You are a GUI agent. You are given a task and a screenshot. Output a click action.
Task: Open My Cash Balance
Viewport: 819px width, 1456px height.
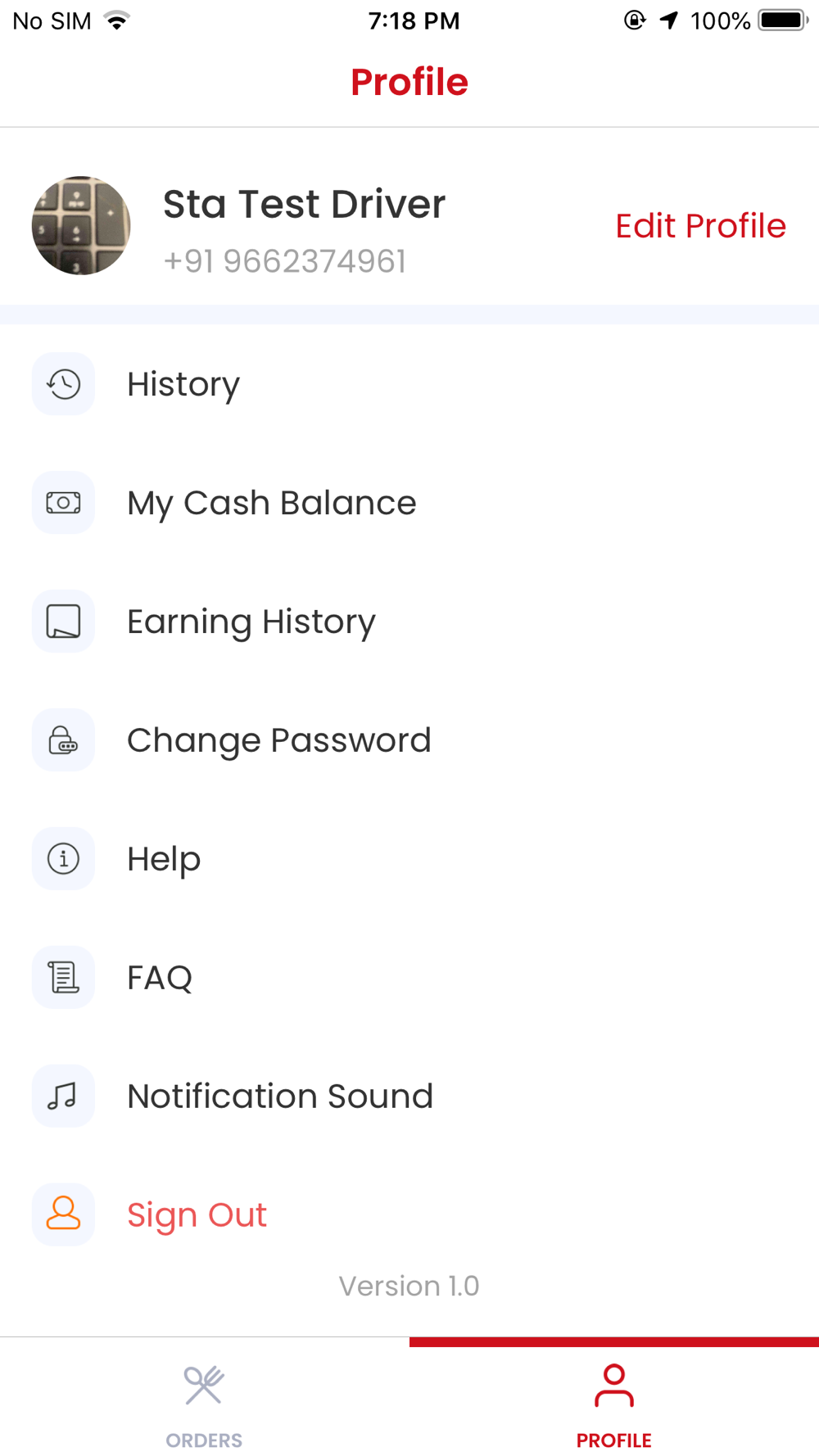(x=409, y=503)
